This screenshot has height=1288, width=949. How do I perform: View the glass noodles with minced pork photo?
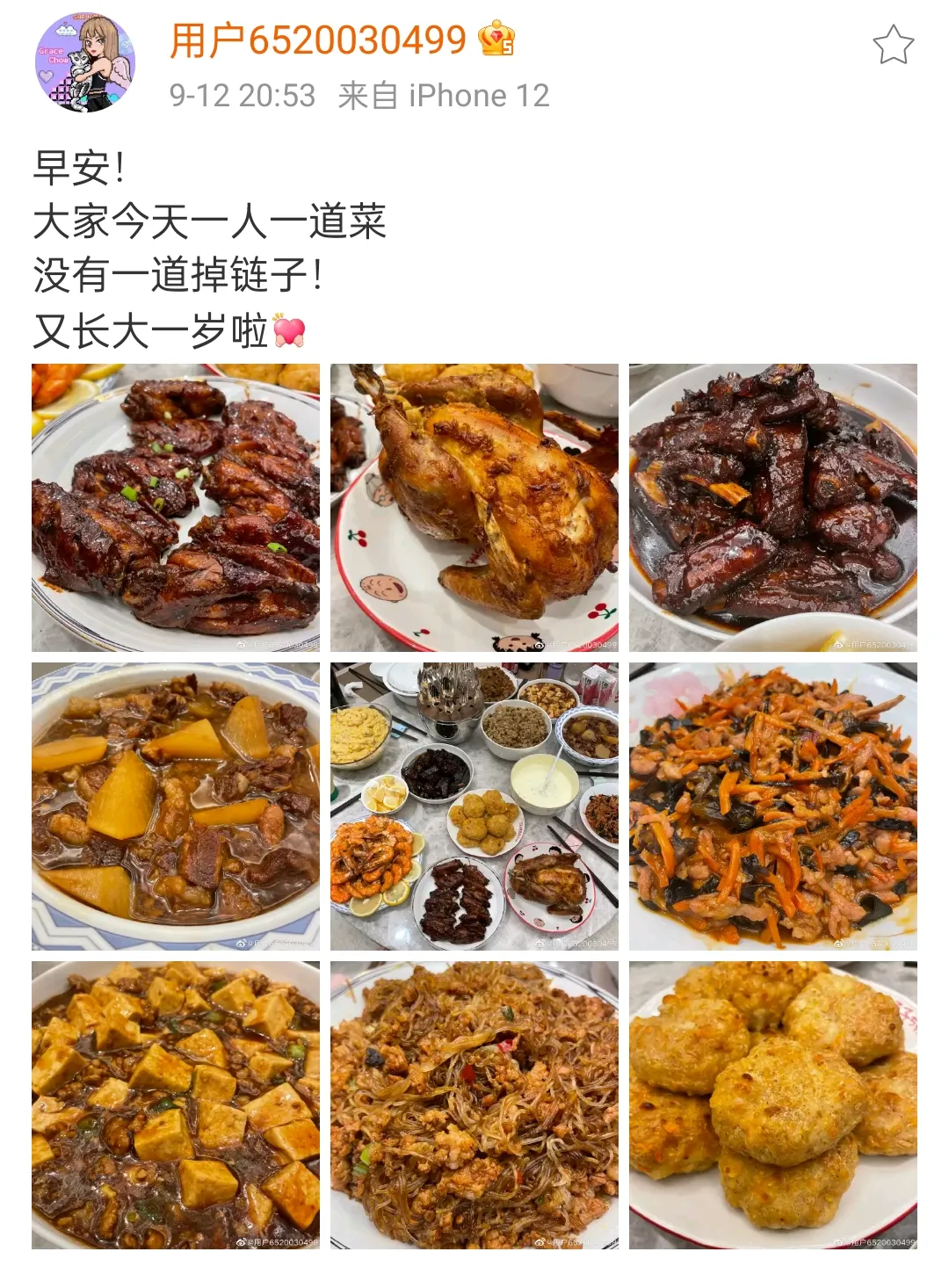coord(474,1105)
